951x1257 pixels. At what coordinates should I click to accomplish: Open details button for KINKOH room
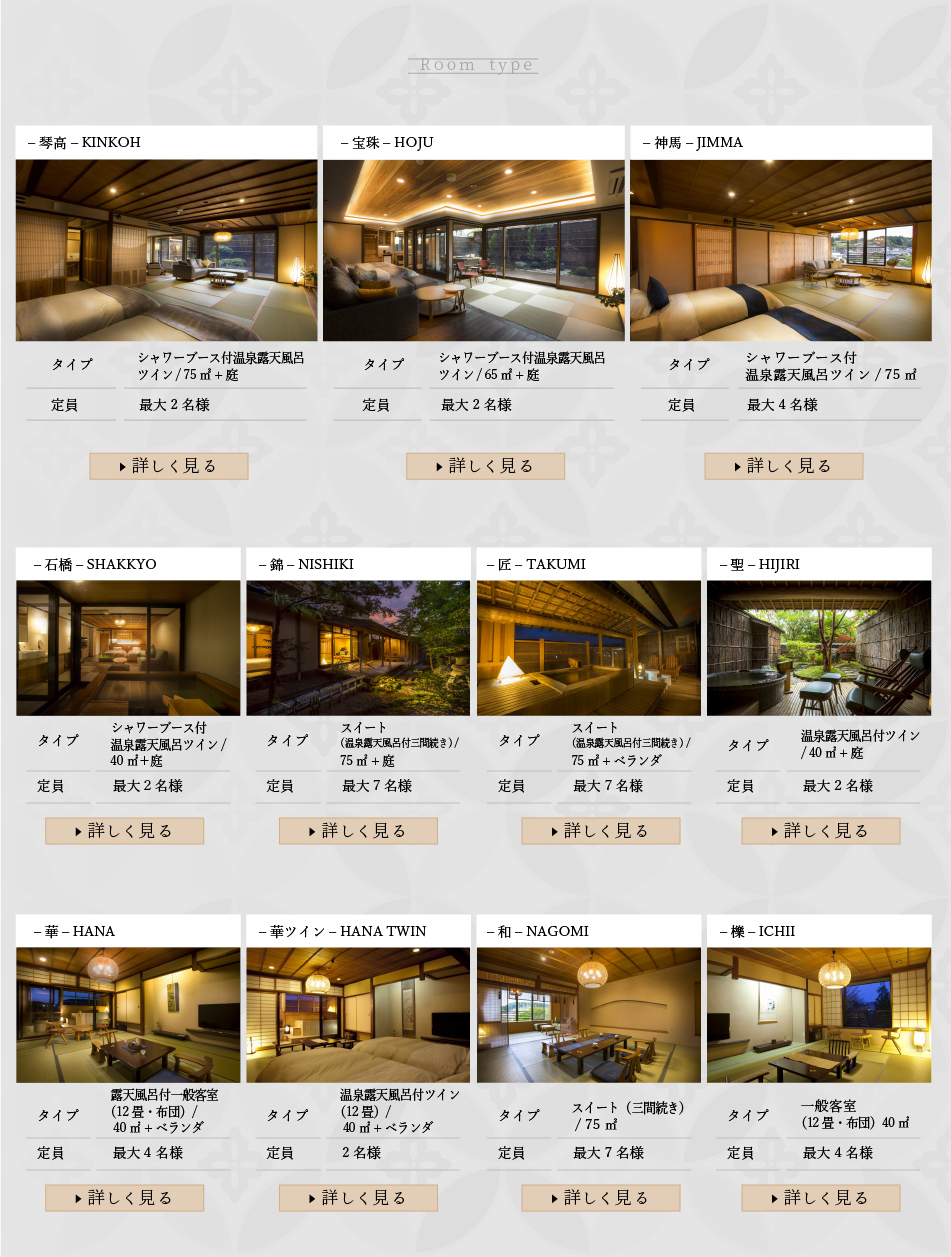[x=168, y=466]
